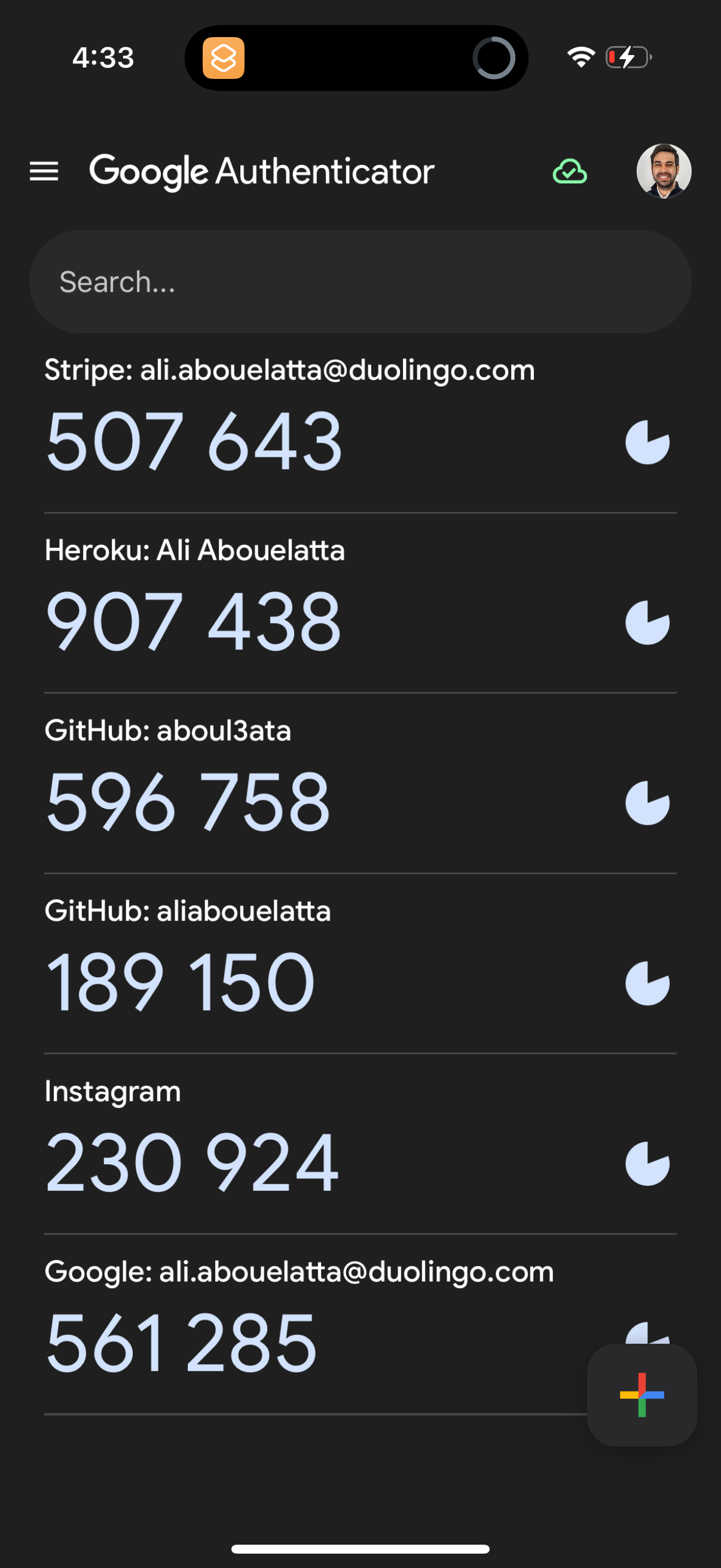Tap the countdown timer for GitHub aboul3ata

coord(647,804)
